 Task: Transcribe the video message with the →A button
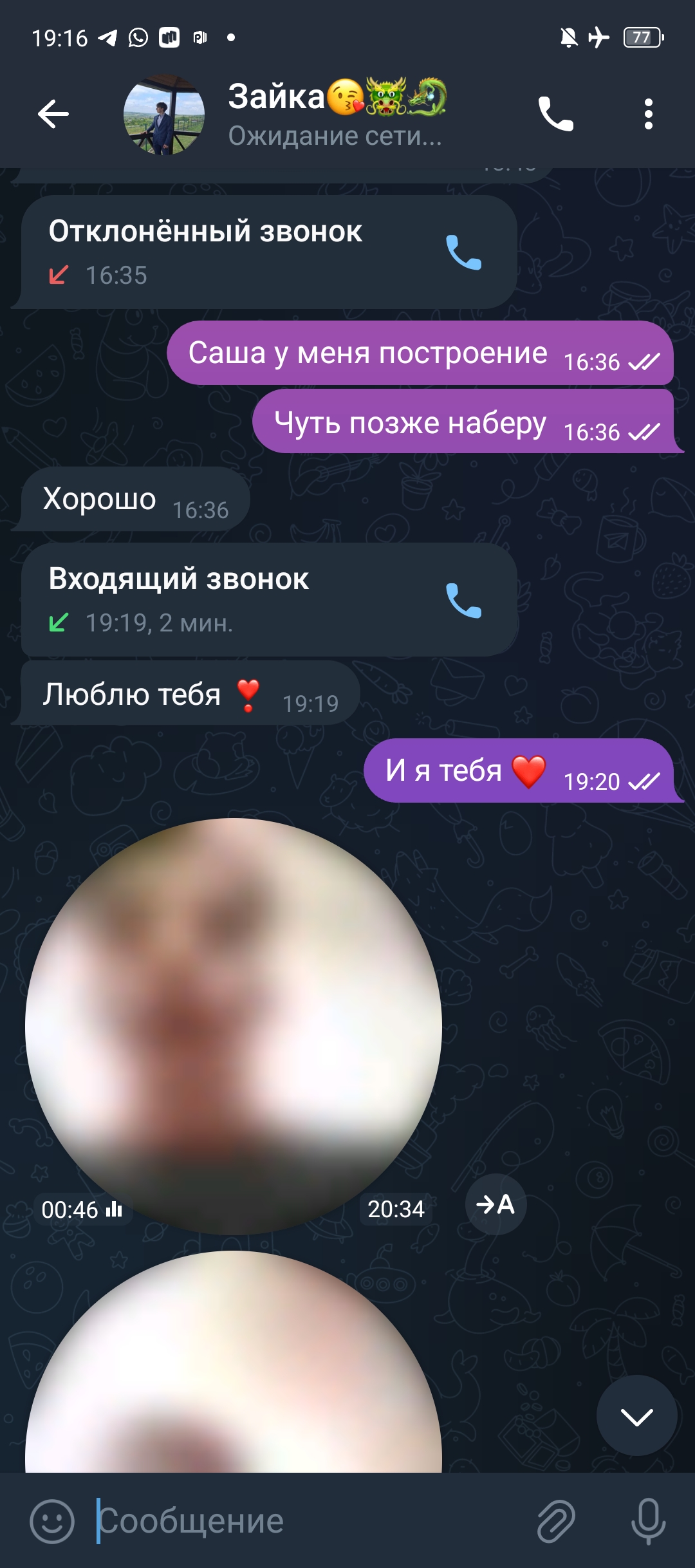(x=496, y=1204)
